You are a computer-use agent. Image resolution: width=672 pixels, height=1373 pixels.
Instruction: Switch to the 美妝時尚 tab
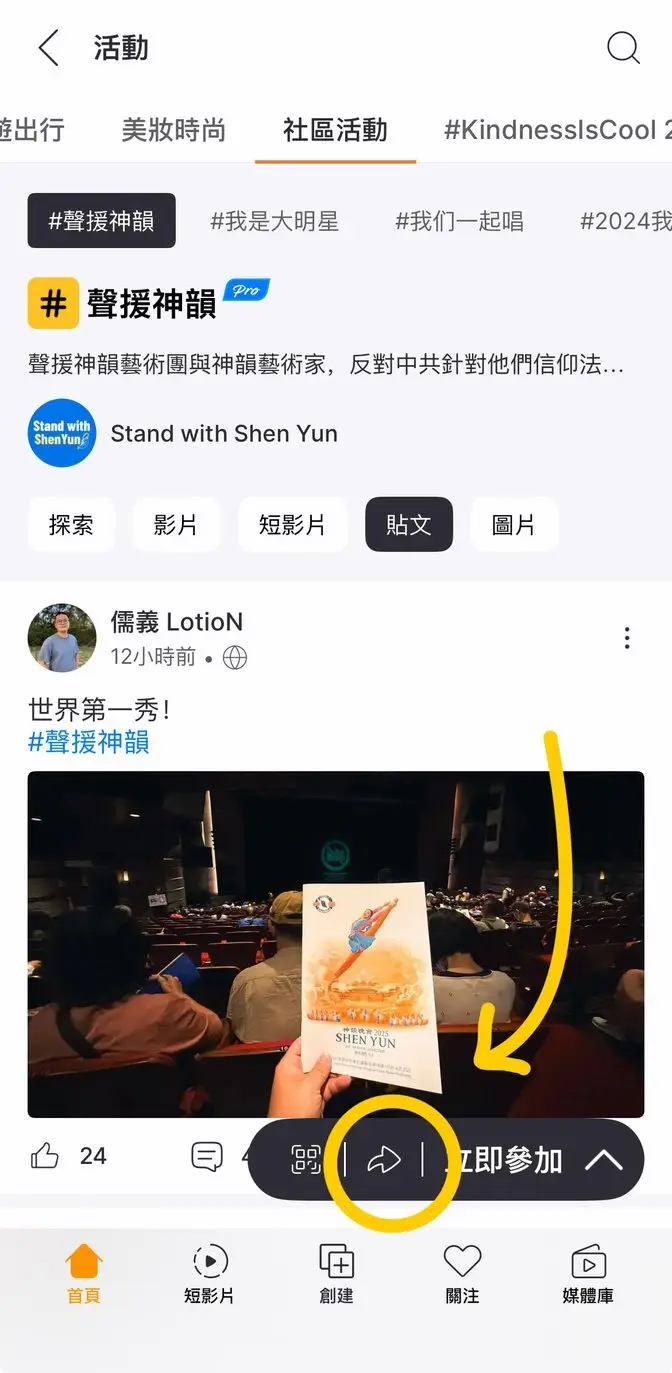[173, 130]
